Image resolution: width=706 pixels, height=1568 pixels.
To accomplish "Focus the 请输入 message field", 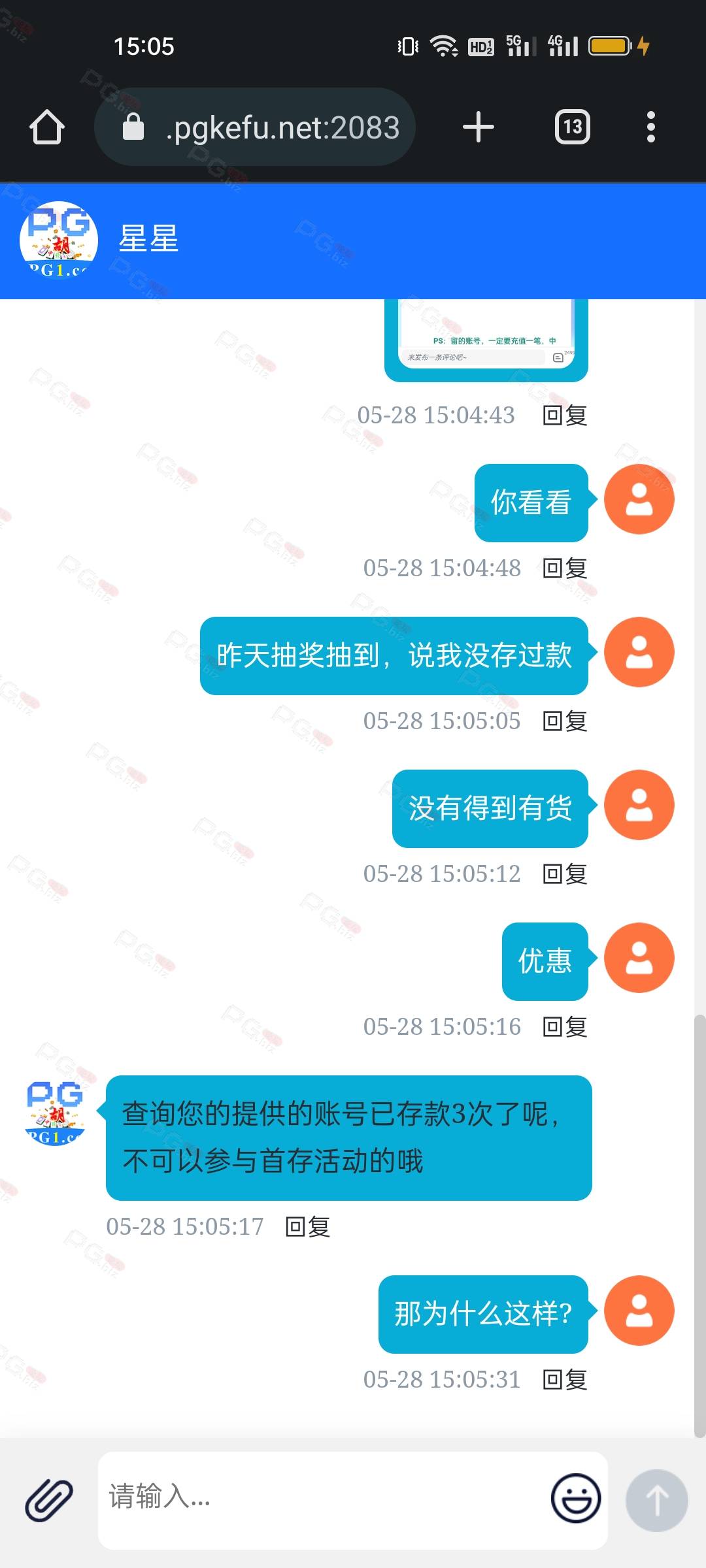I will pyautogui.click(x=324, y=1500).
